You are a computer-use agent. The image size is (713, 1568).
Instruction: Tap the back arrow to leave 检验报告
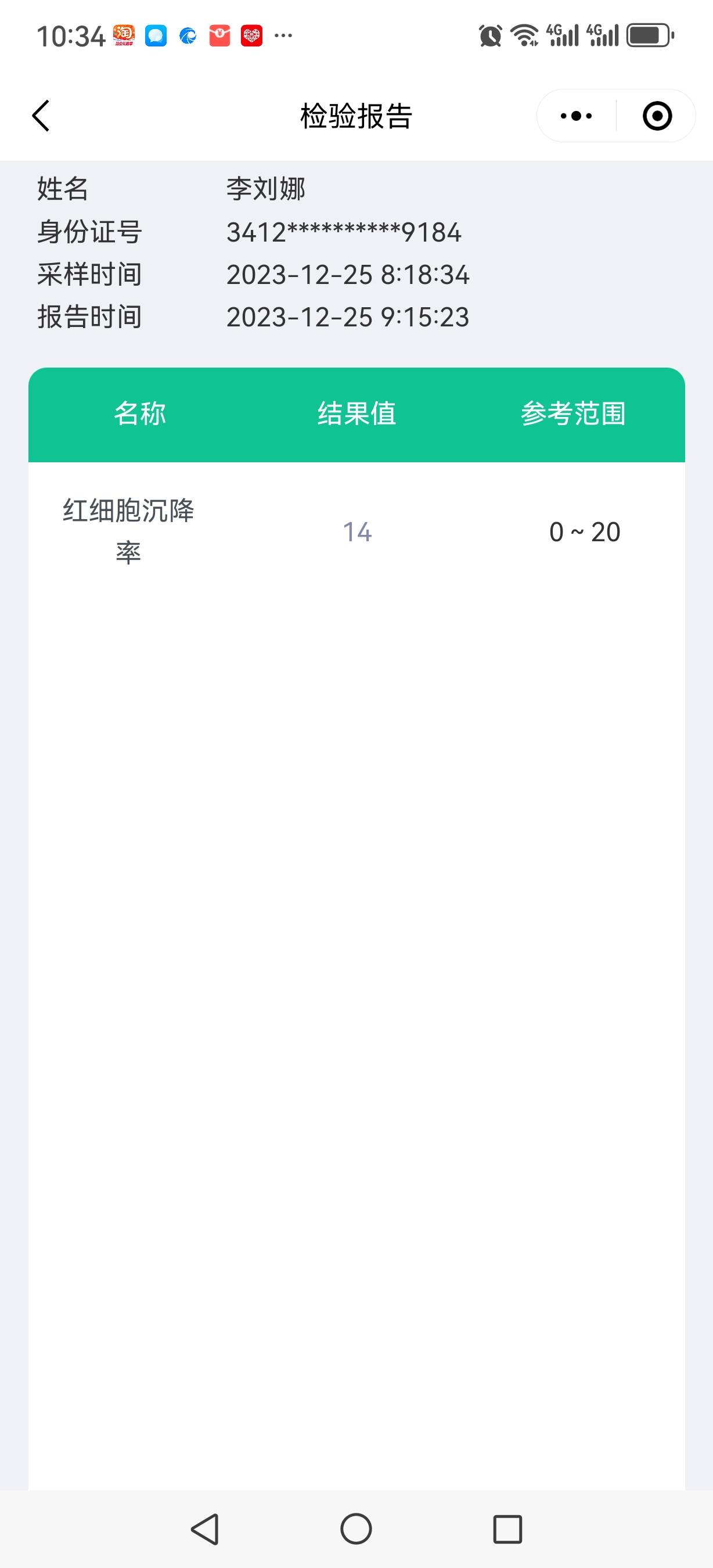pyautogui.click(x=40, y=116)
